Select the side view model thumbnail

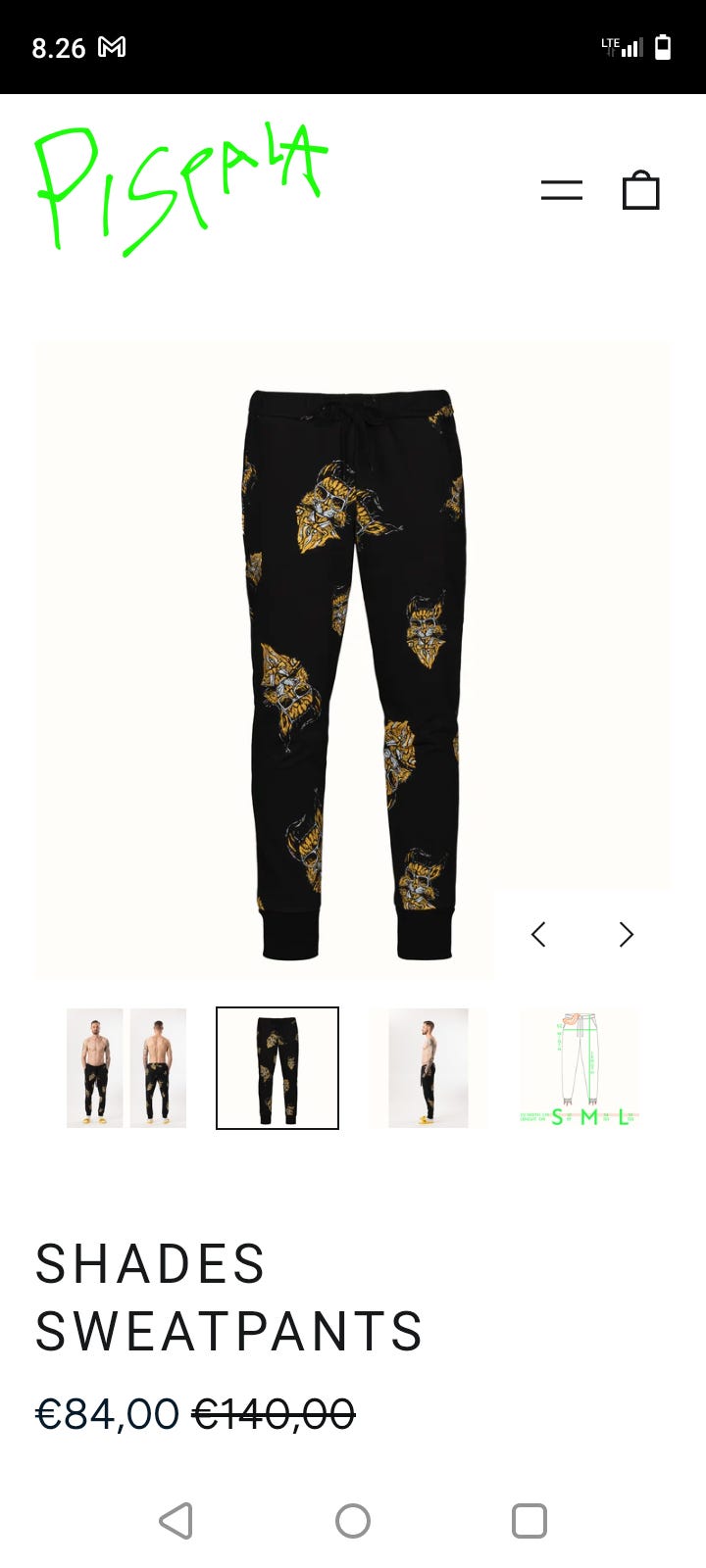click(x=428, y=1068)
